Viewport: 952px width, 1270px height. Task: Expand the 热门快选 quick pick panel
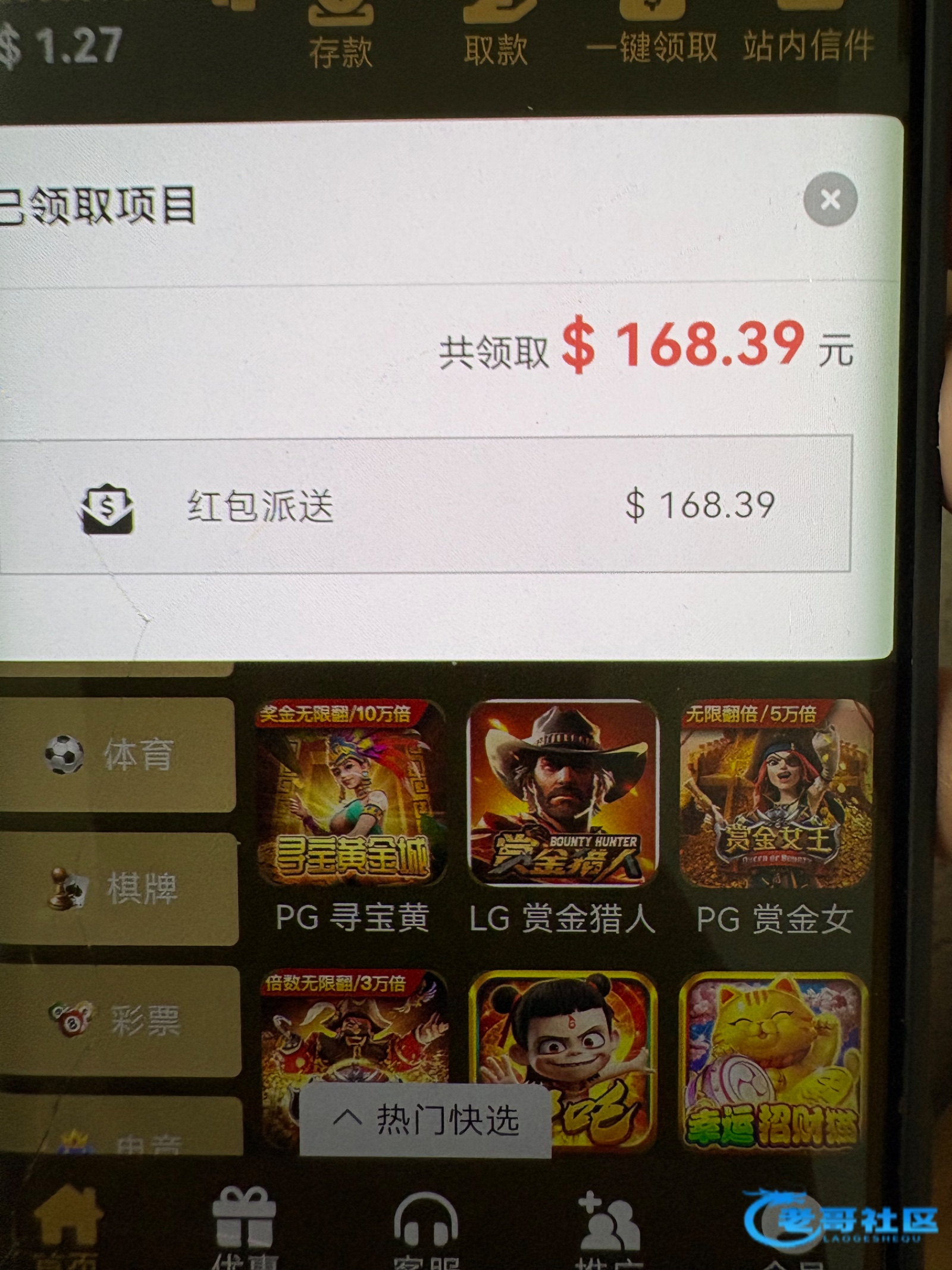pyautogui.click(x=426, y=1120)
